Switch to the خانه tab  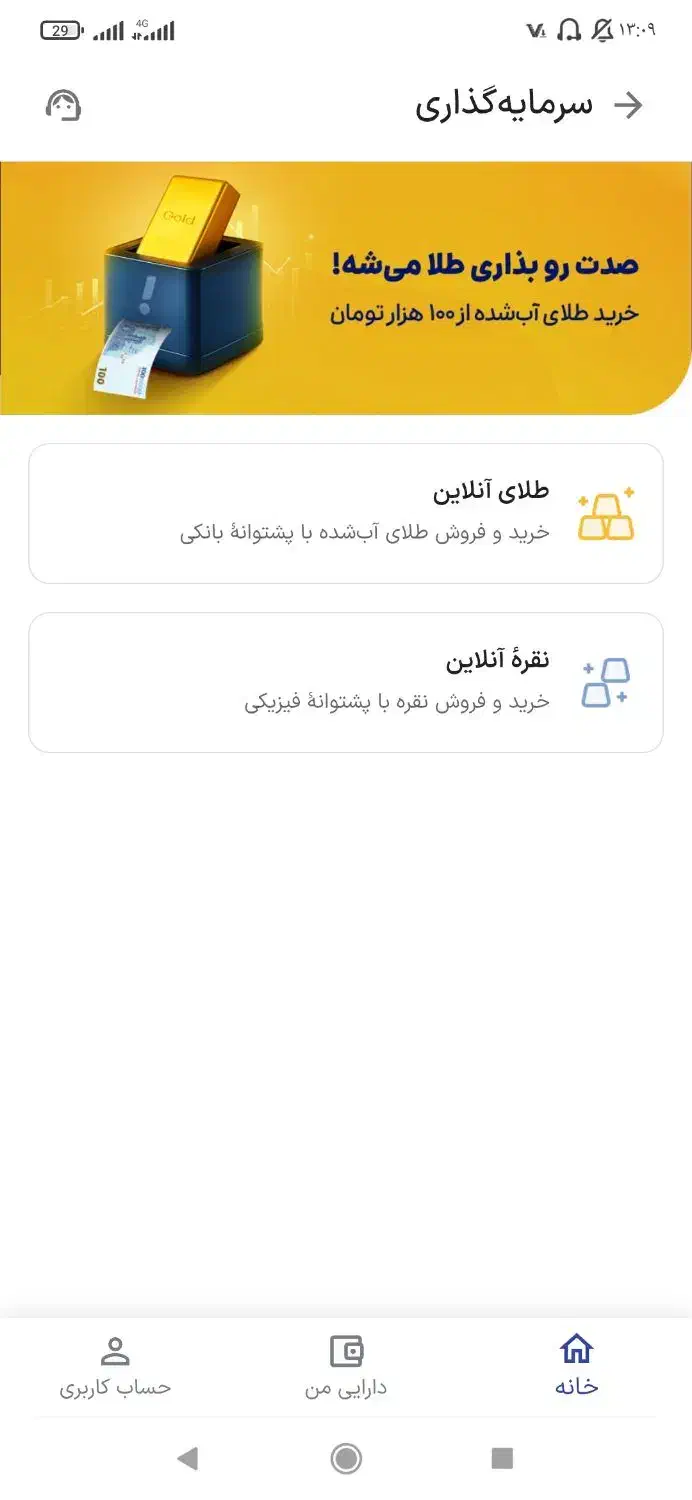click(x=576, y=1365)
